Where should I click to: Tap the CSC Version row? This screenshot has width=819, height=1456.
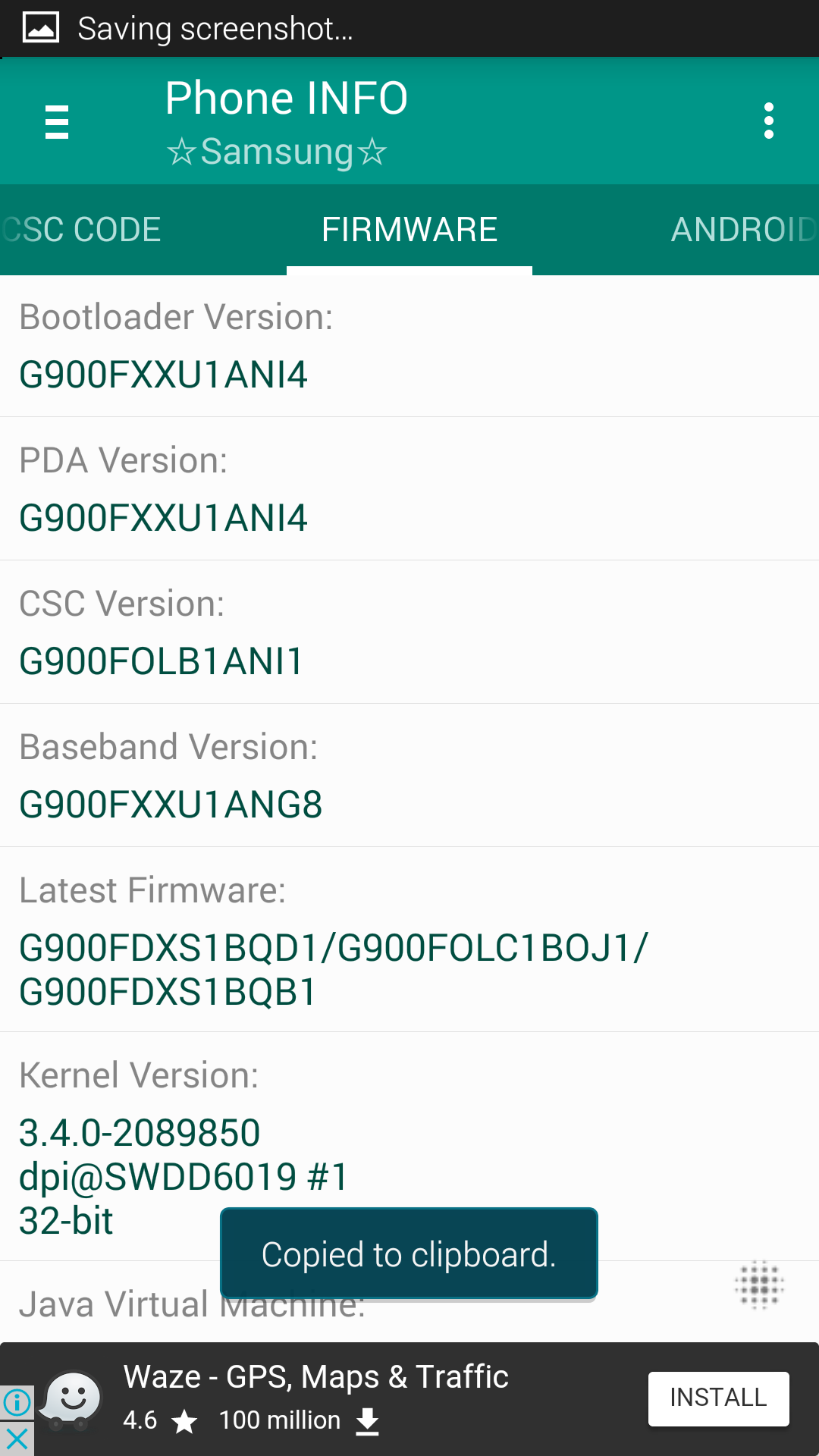409,632
